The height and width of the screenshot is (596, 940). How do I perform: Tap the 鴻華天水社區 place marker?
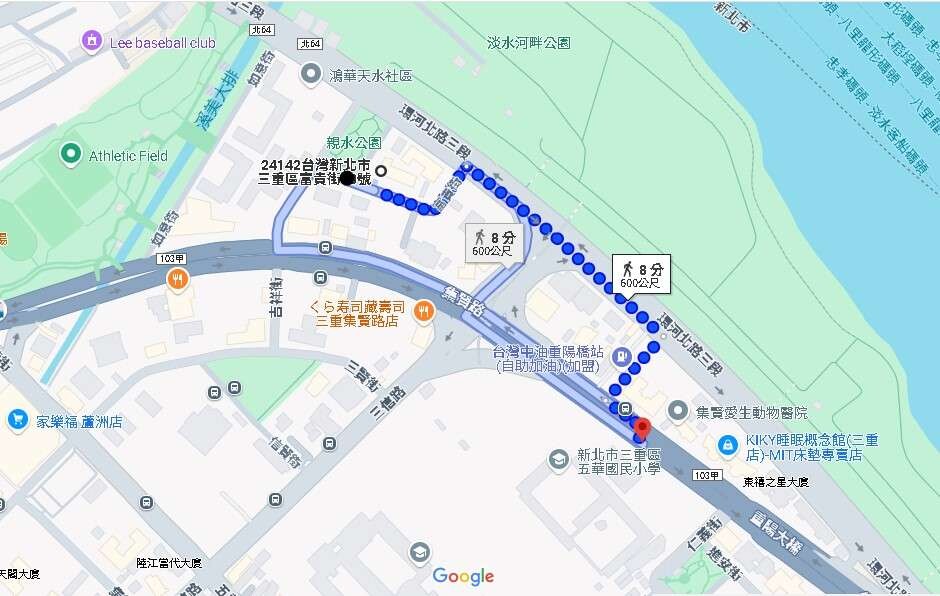point(314,74)
